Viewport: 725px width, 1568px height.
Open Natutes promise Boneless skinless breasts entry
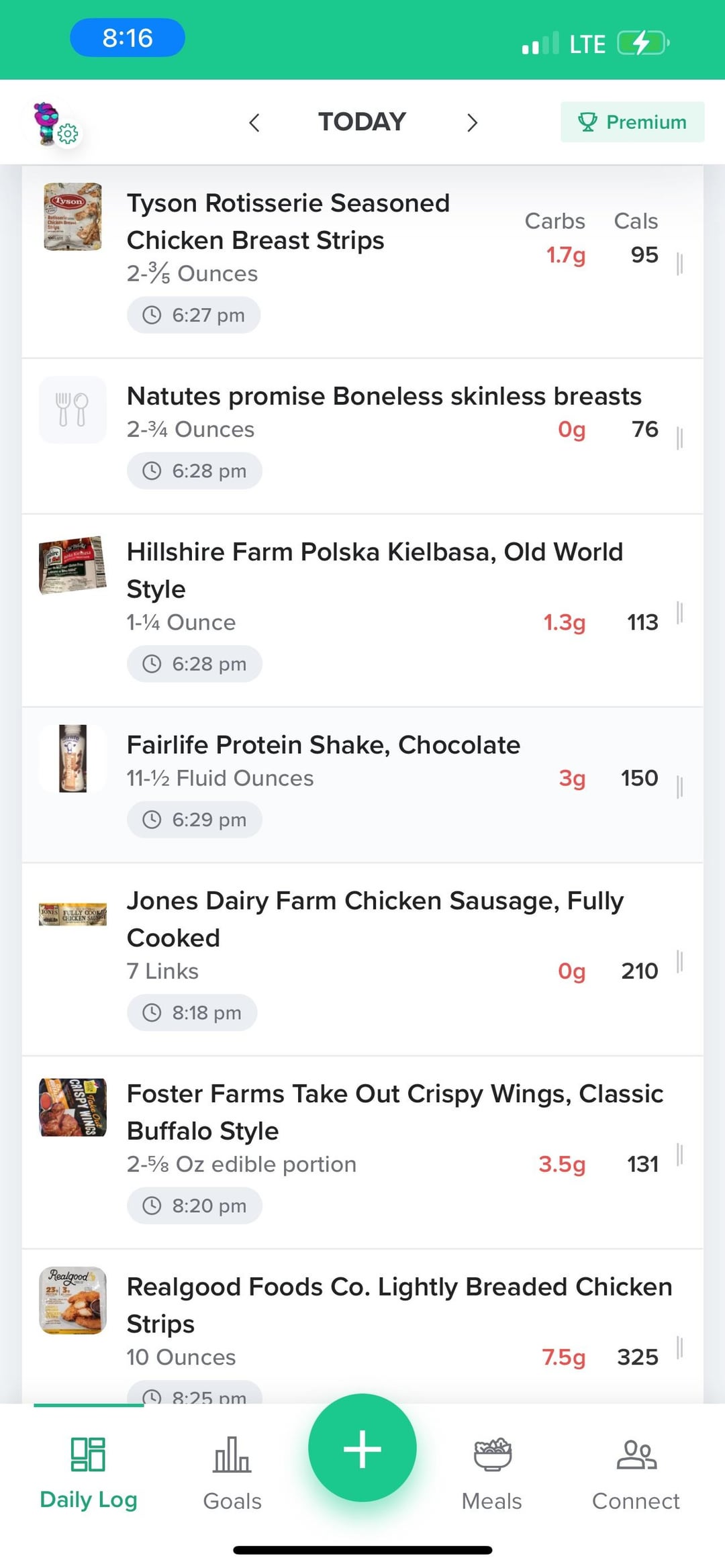[362, 436]
